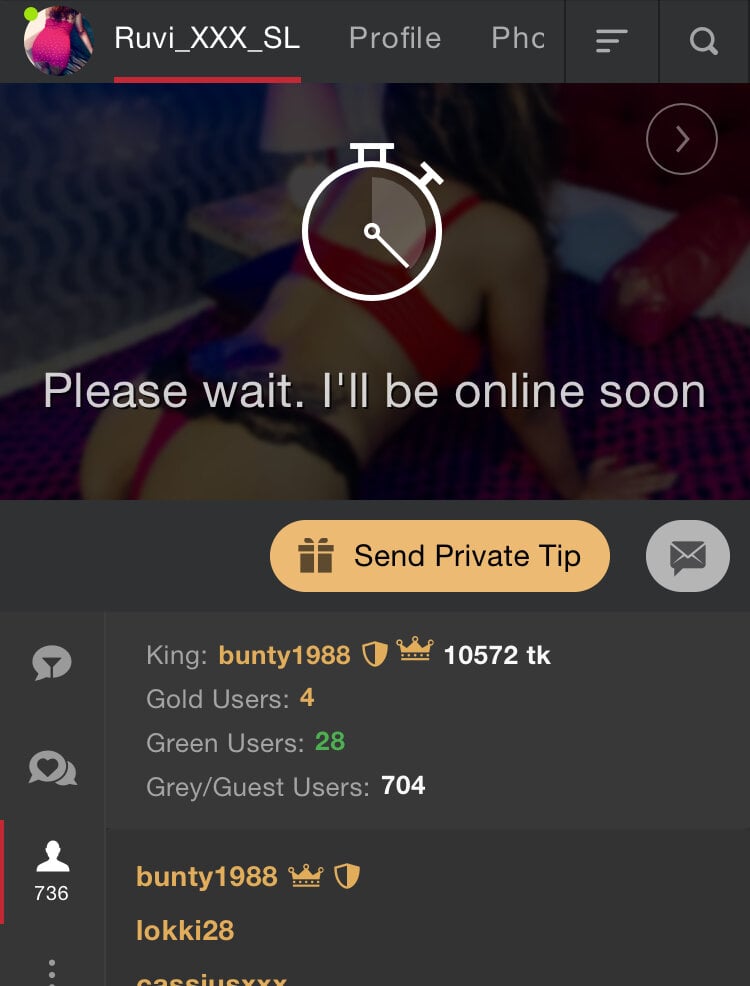
Task: Open the search icon in top bar
Action: pyautogui.click(x=704, y=41)
